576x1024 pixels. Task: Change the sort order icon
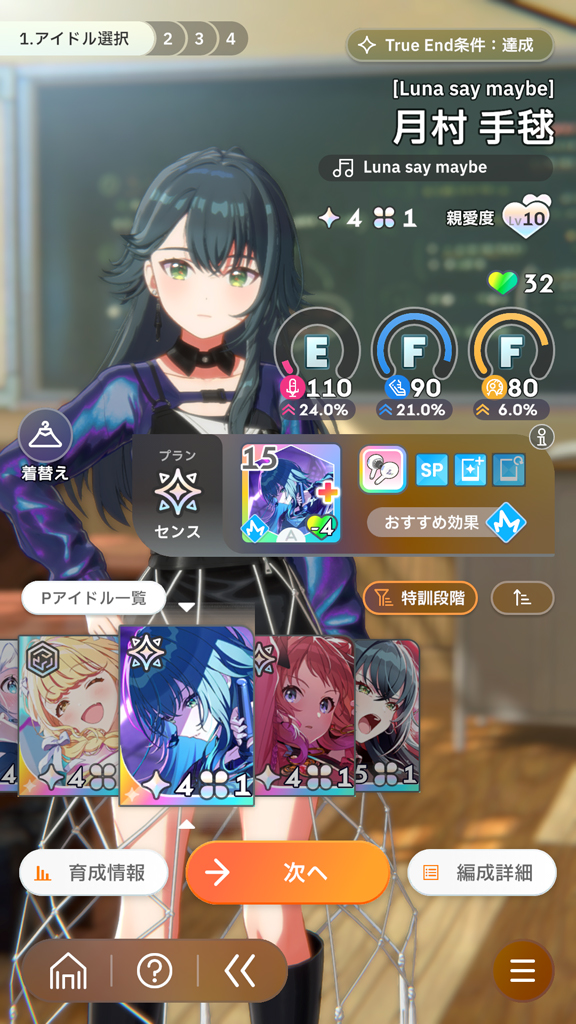(x=522, y=598)
